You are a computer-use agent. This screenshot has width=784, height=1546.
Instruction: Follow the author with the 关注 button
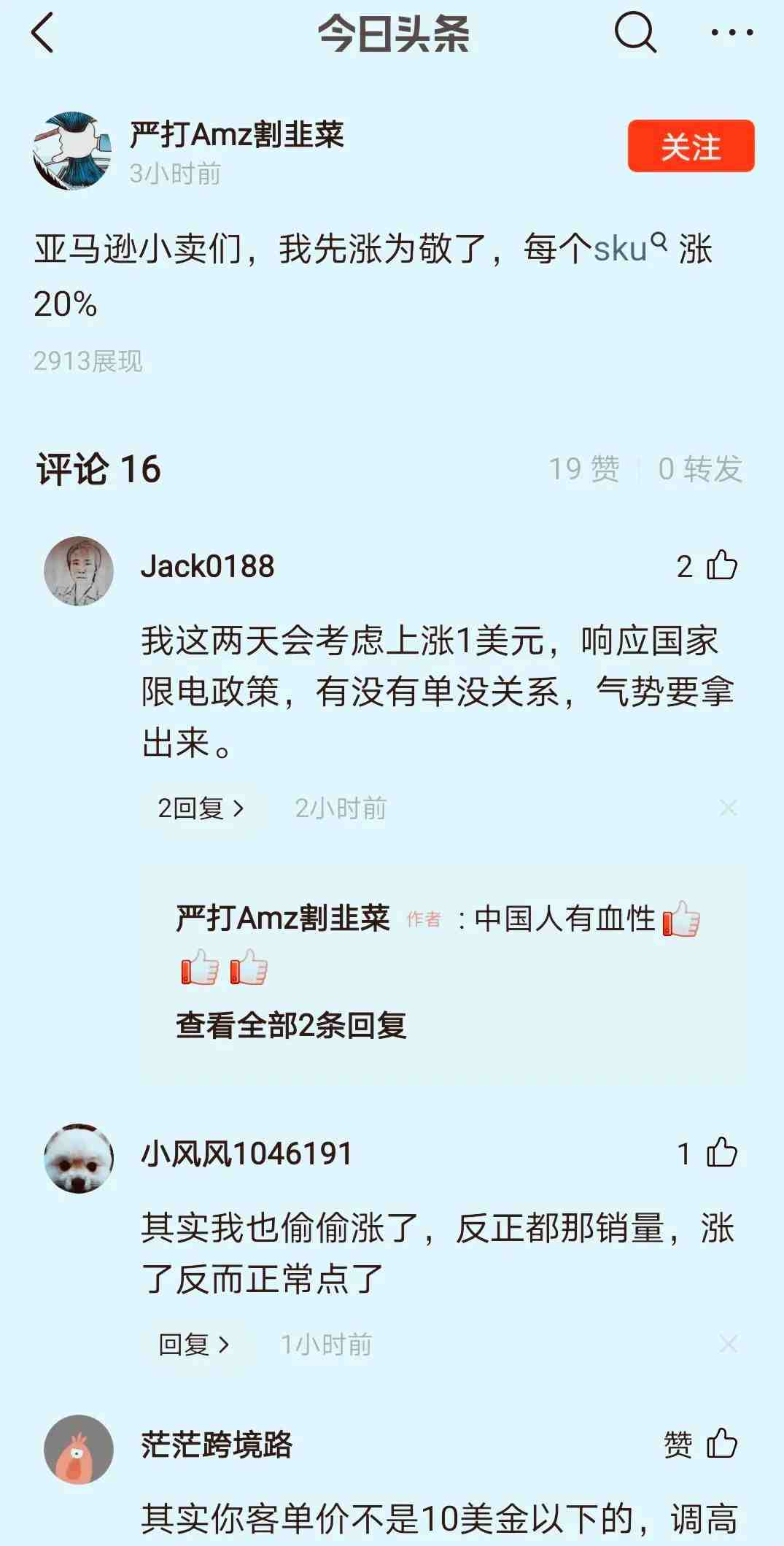(690, 147)
